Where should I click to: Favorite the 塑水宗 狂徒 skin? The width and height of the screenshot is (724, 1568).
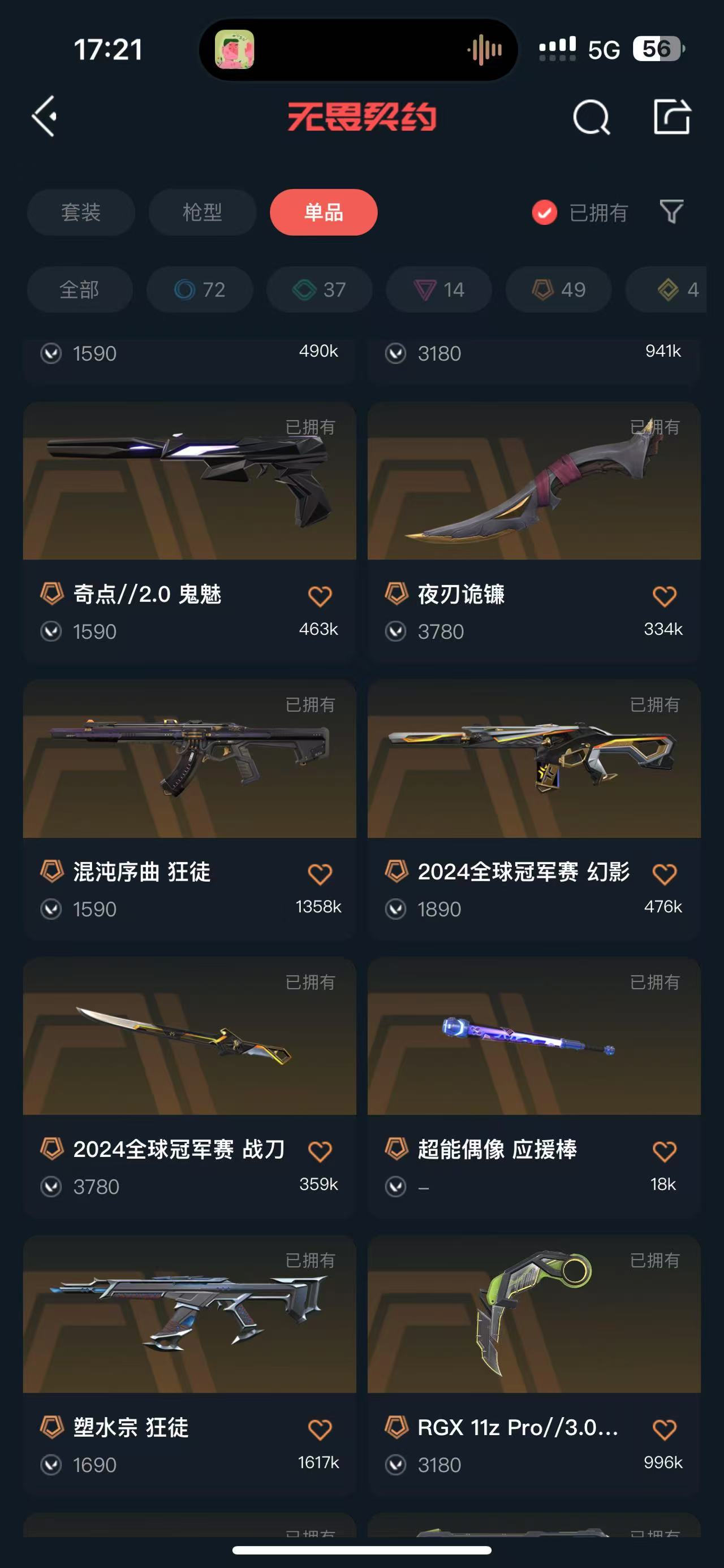(320, 1429)
